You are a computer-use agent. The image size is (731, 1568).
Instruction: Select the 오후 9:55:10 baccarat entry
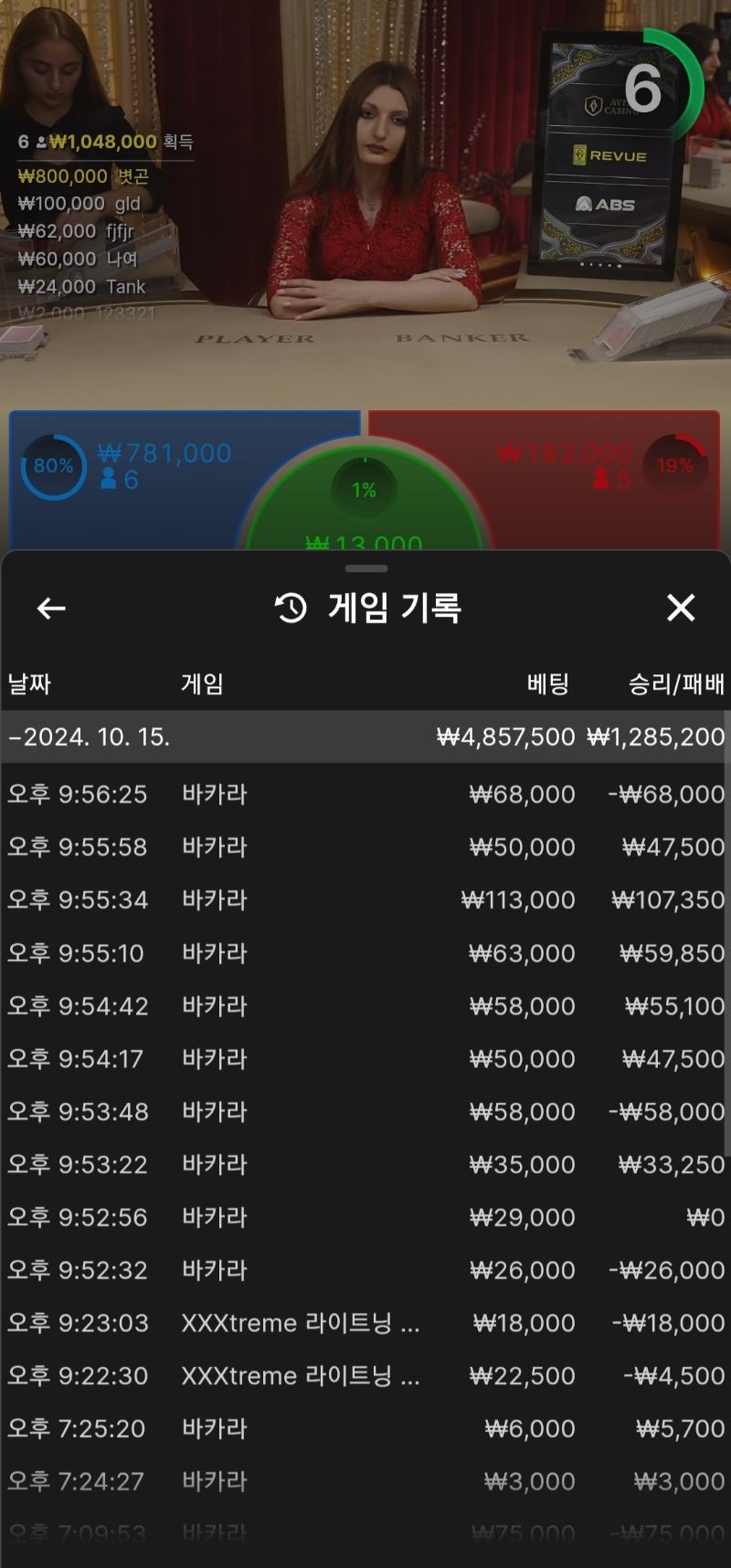pyautogui.click(x=365, y=953)
